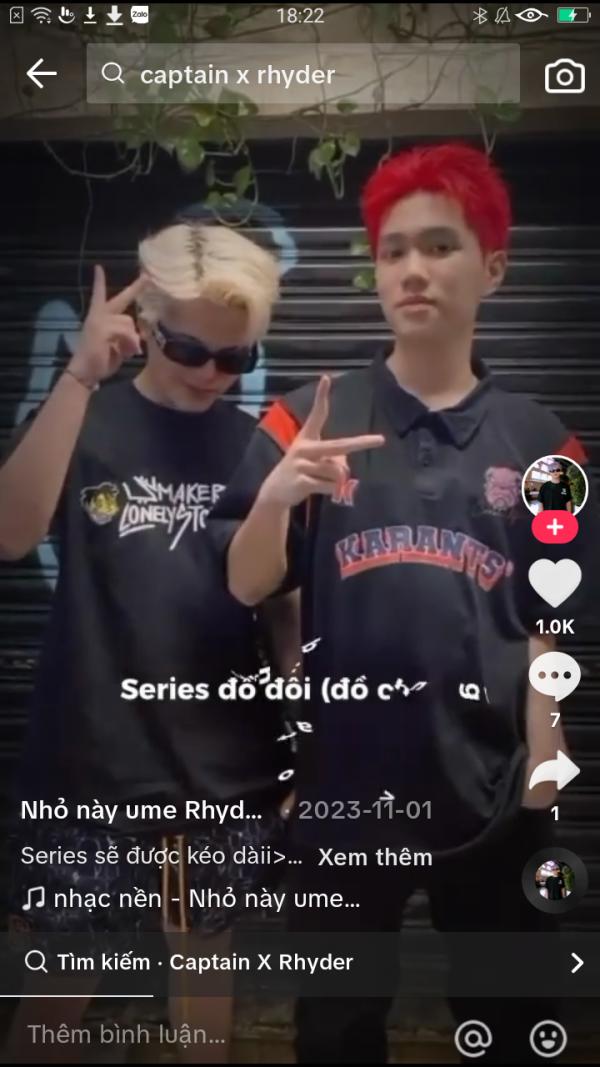Like this video with the heart icon
Image resolution: width=600 pixels, height=1067 pixels.
point(554,584)
